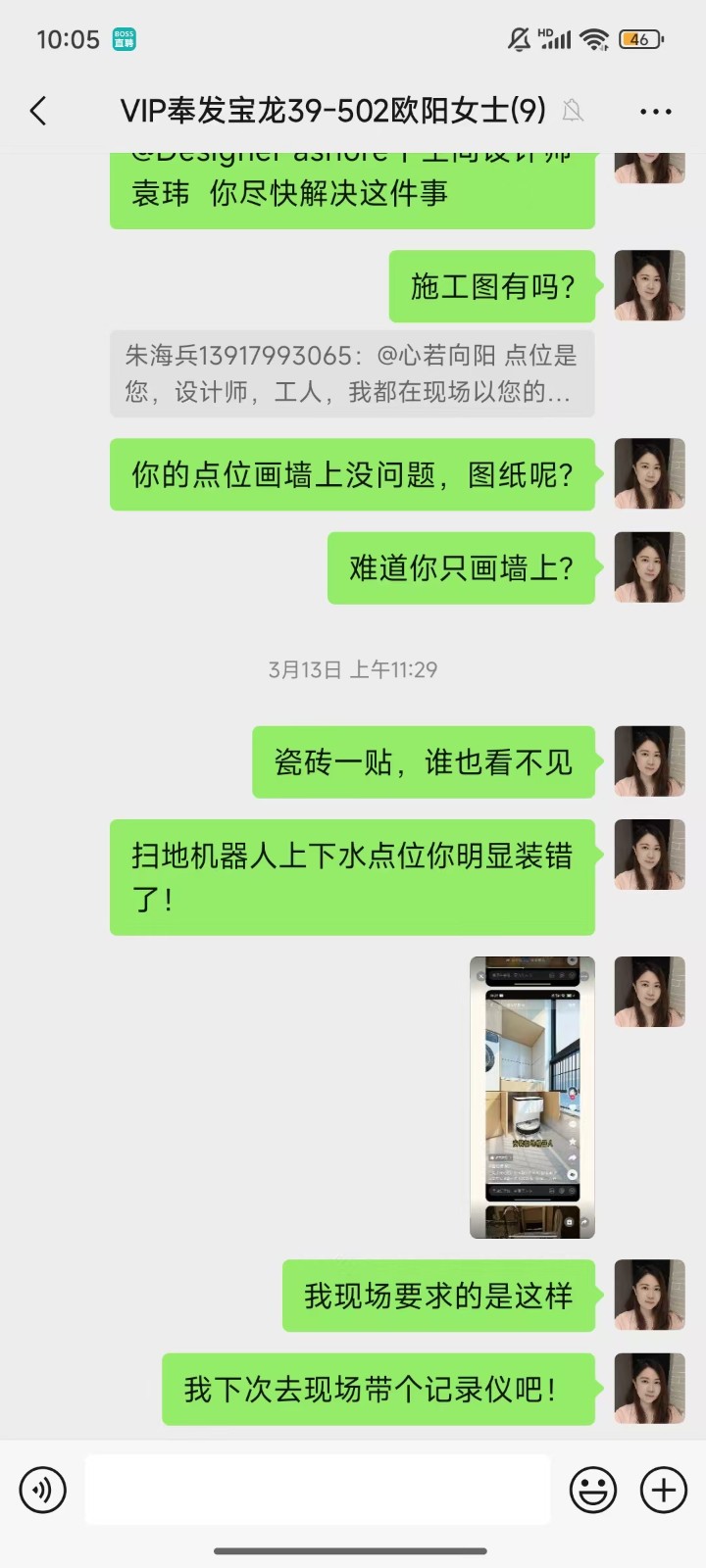Viewport: 706px width, 1568px height.
Task: Tap the quoted message from 朱海兵
Action: [352, 374]
